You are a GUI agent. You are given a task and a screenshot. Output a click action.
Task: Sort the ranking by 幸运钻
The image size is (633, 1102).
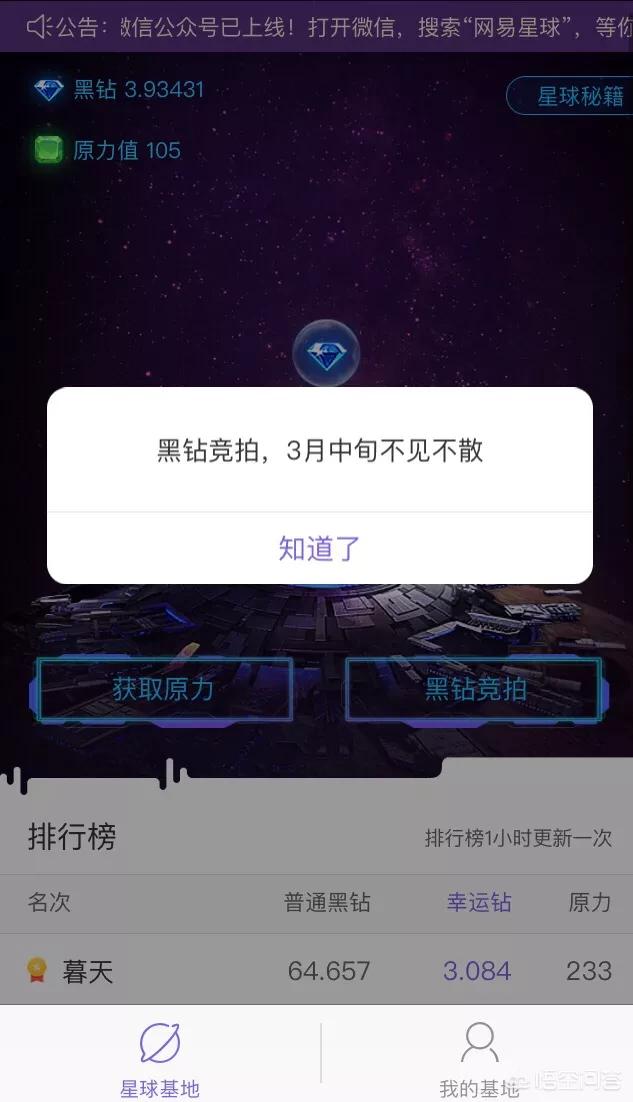click(x=478, y=902)
